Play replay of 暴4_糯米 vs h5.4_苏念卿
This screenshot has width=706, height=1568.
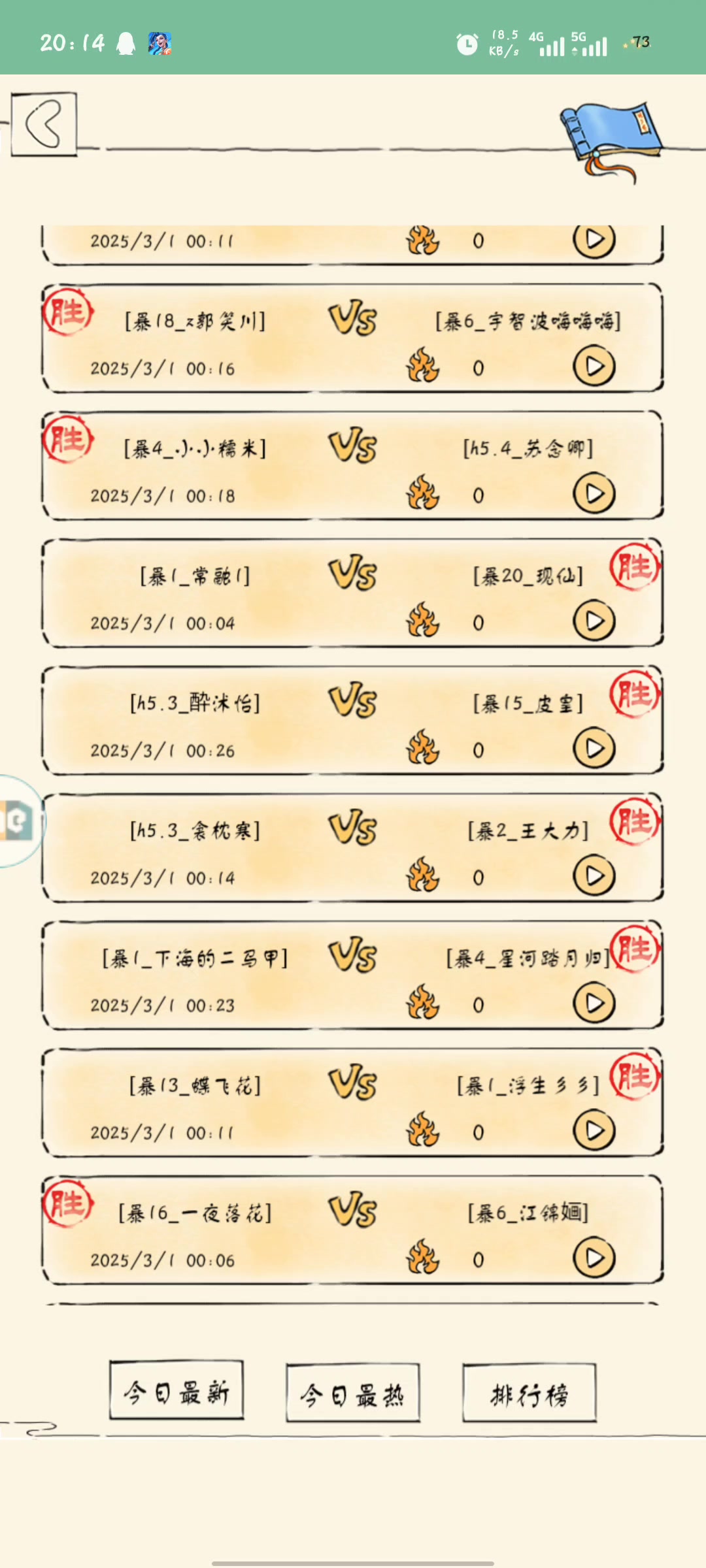tap(594, 494)
